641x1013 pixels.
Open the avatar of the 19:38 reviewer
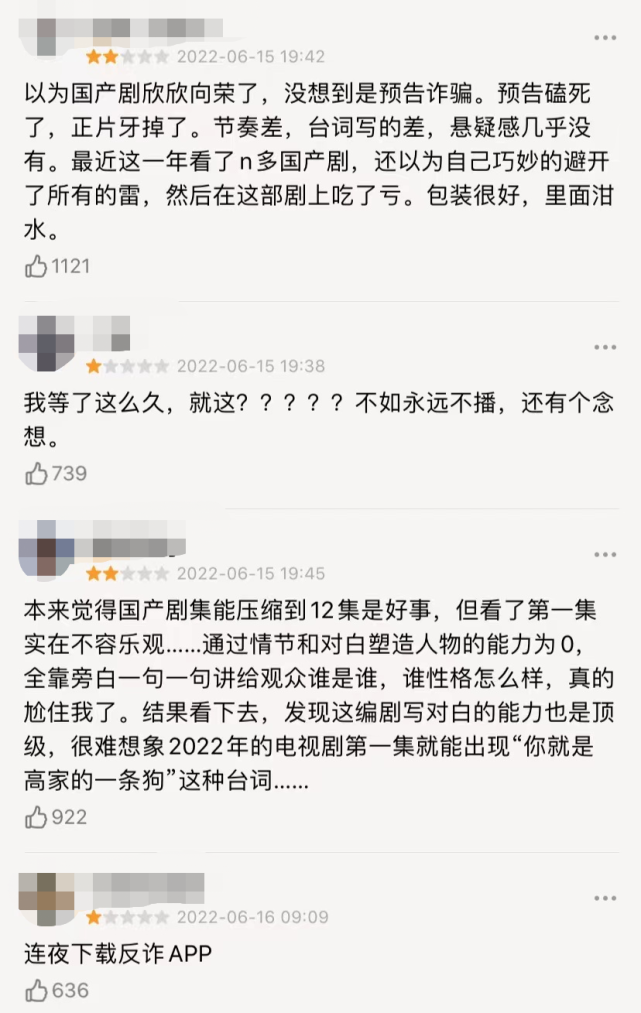click(46, 344)
